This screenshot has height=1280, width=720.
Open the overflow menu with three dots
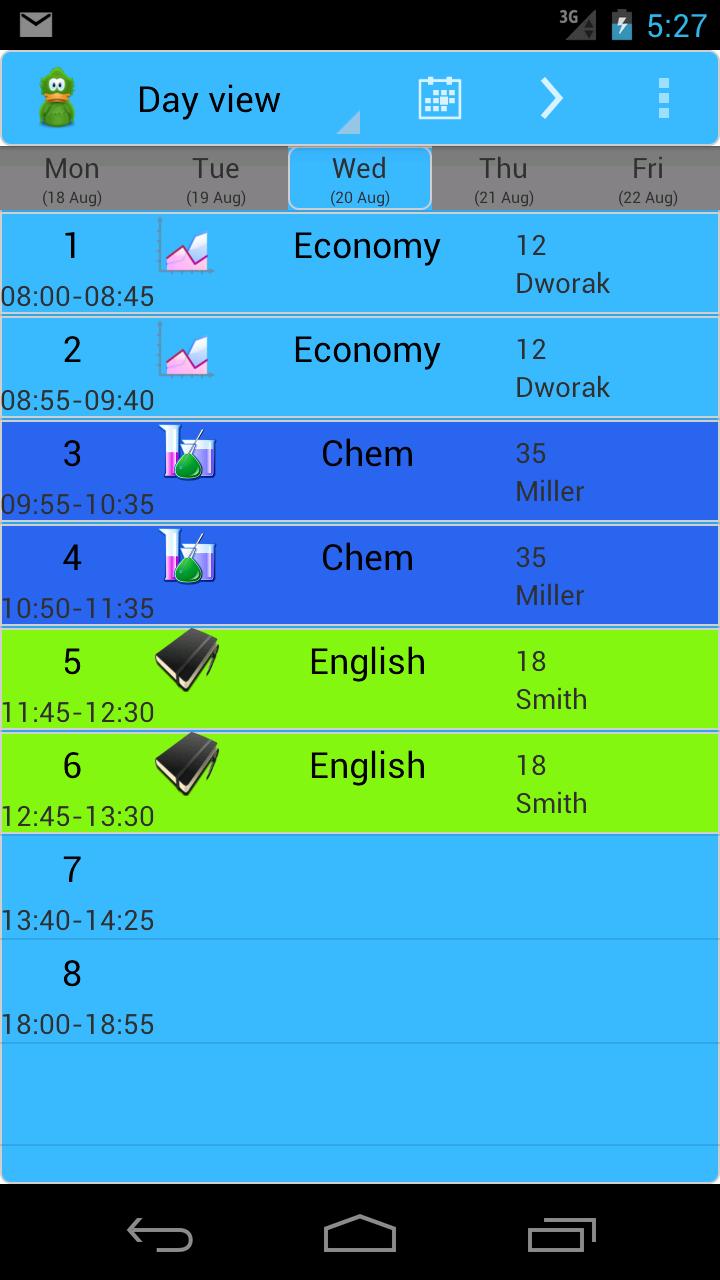tap(663, 97)
